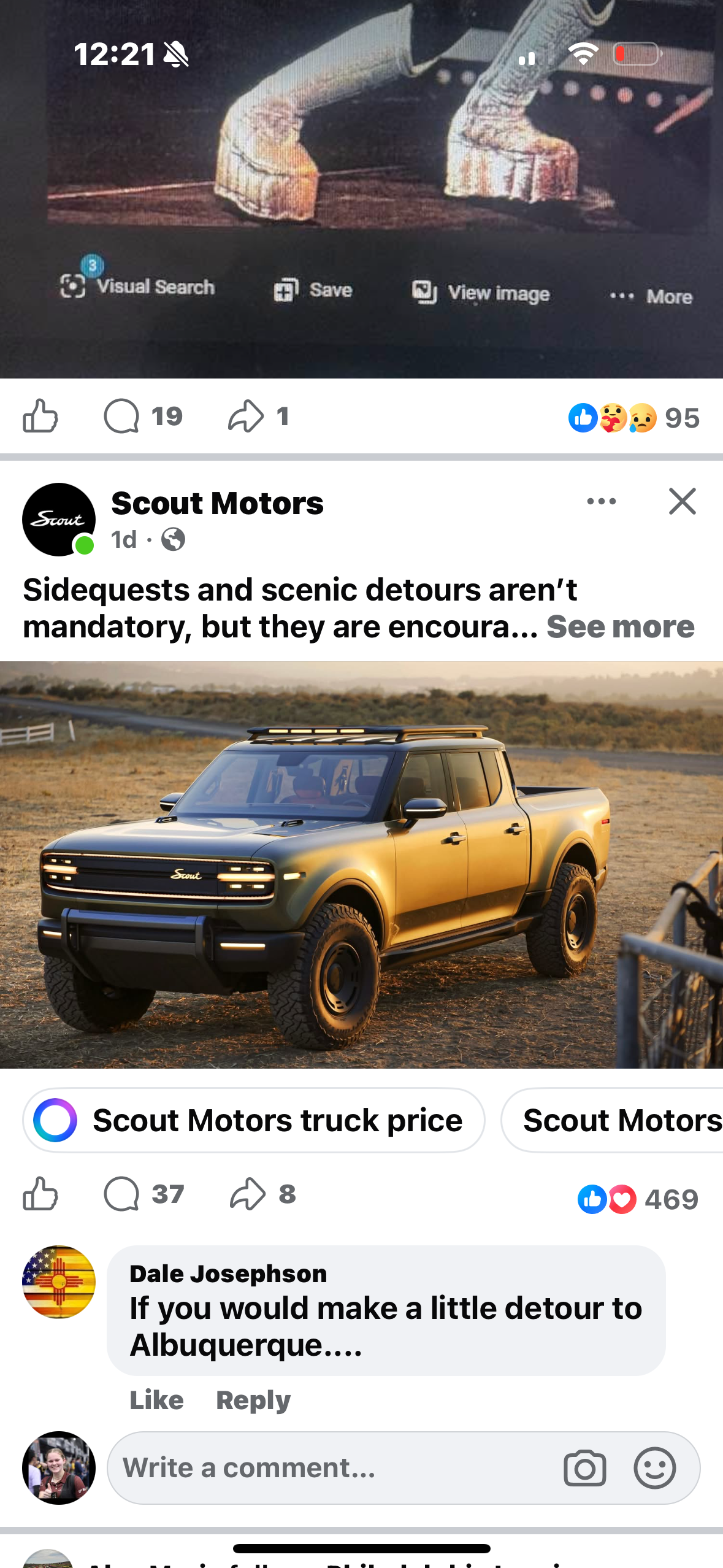Share the Scout Motors post
Screen dimensions: 723x1568
(262, 1194)
